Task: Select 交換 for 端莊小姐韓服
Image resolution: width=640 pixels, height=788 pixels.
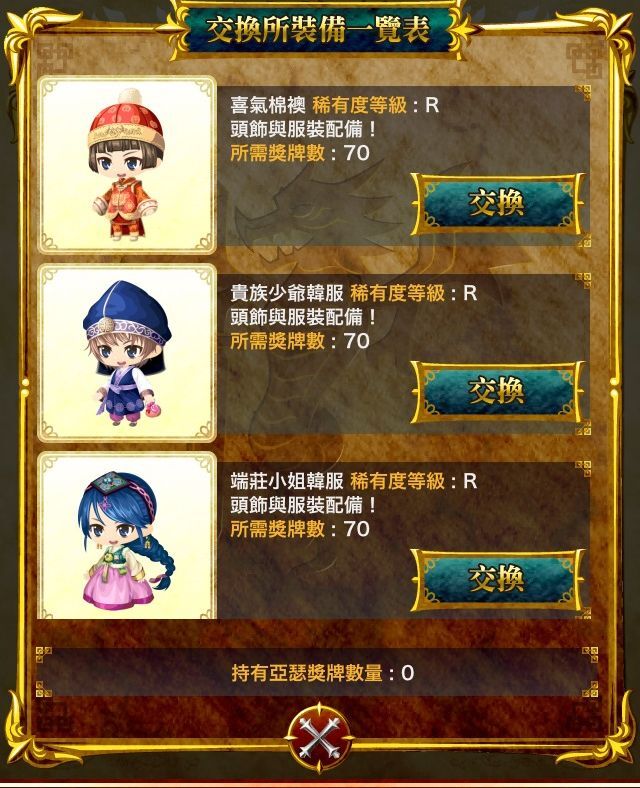Action: click(x=497, y=578)
